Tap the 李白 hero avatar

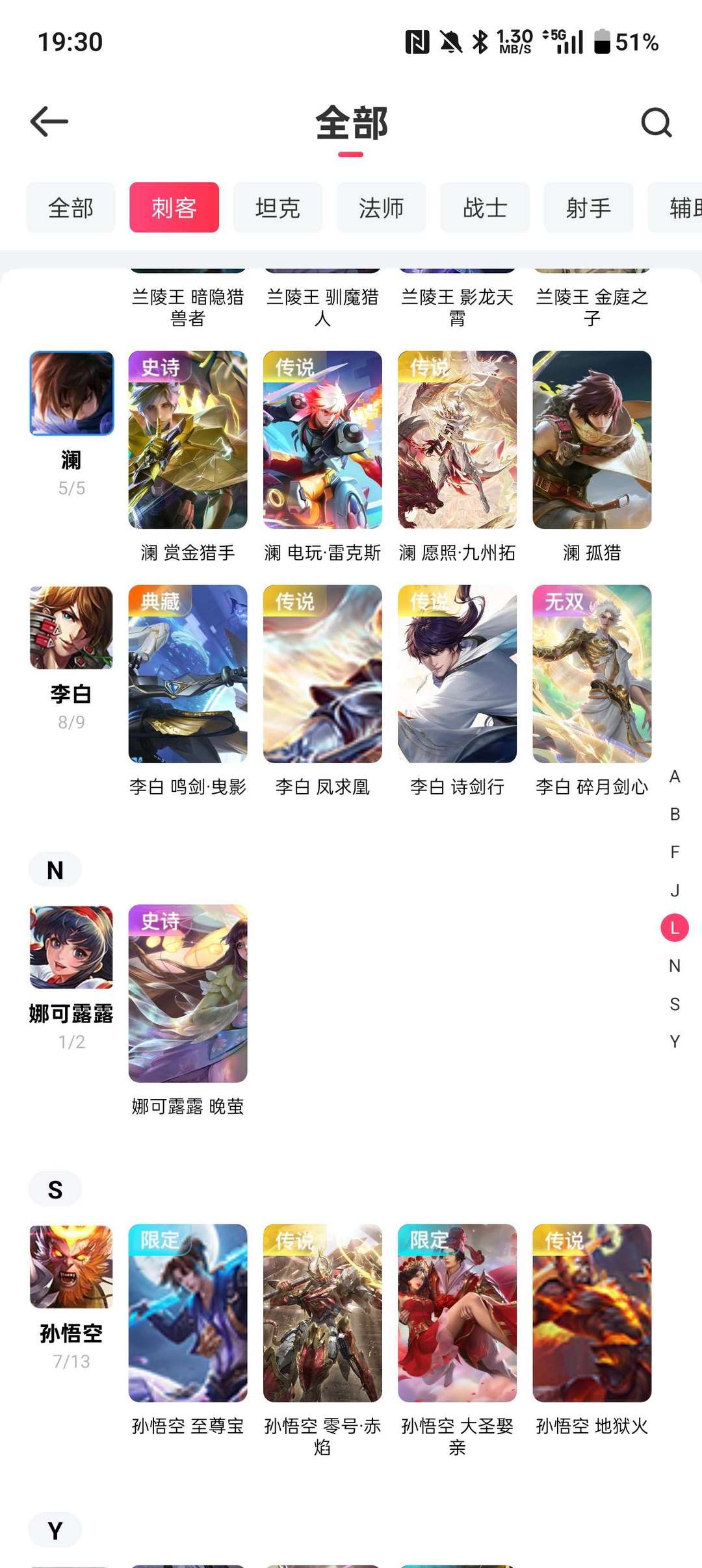[71, 627]
